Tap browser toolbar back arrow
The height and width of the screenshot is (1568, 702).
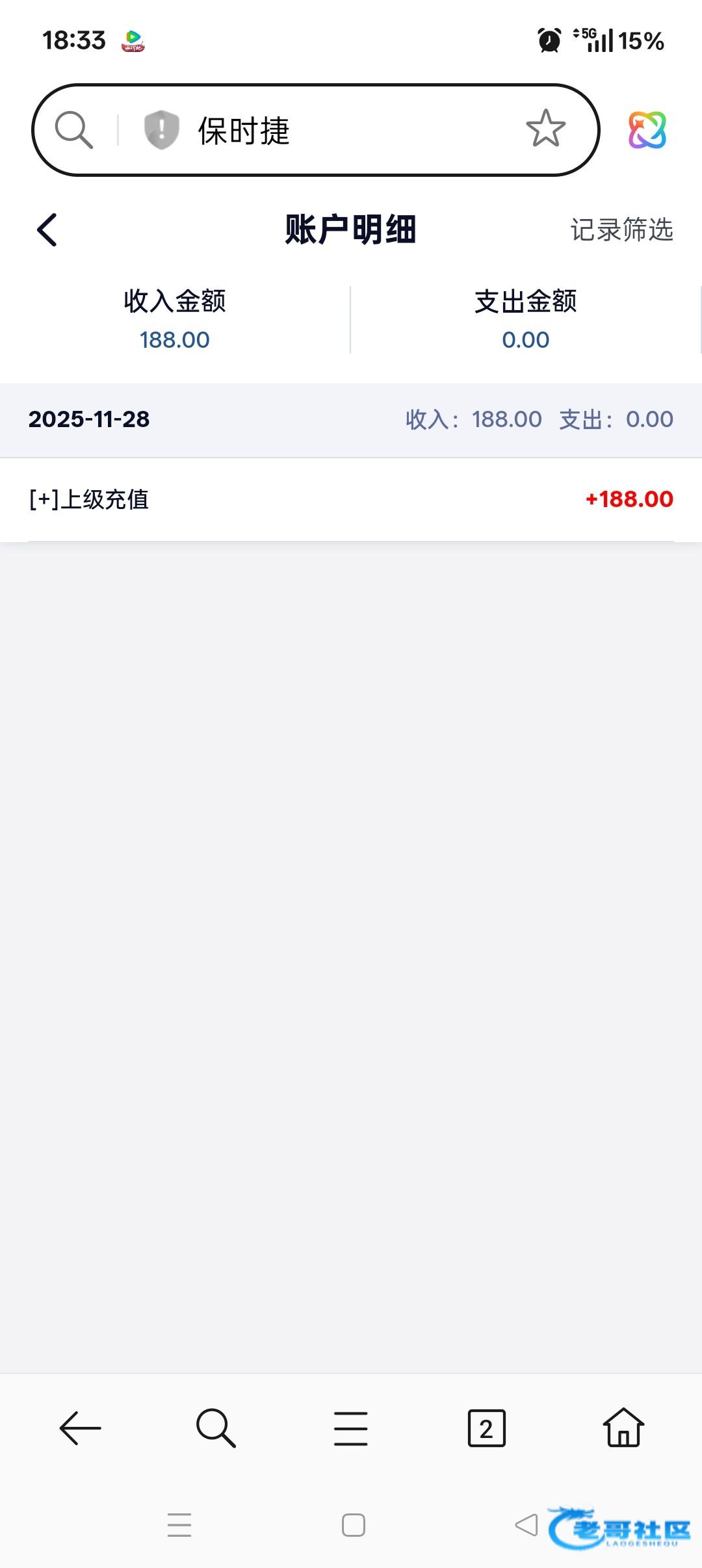[80, 1428]
